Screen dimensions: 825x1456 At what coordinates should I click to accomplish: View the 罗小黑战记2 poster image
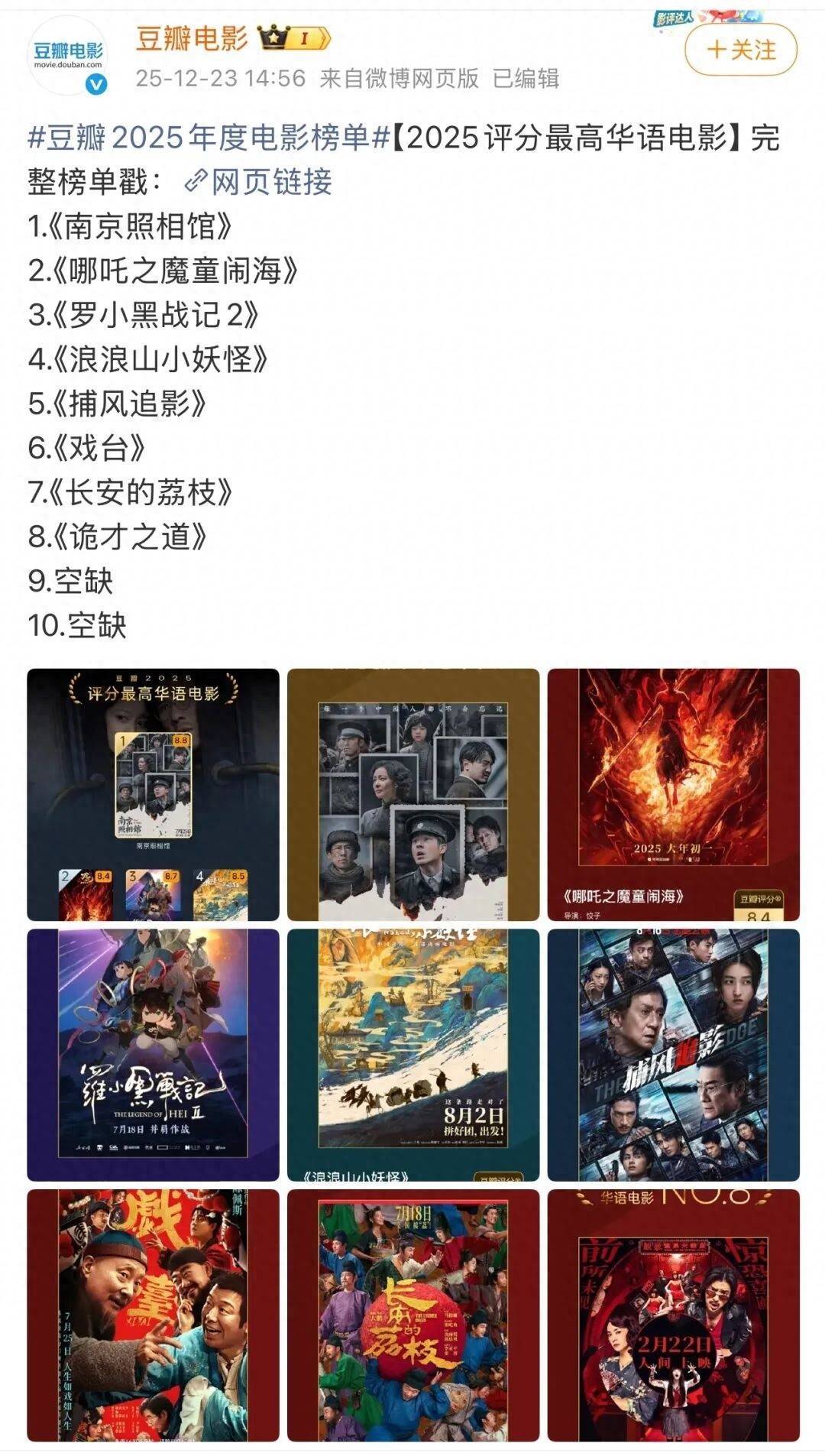tap(153, 1055)
